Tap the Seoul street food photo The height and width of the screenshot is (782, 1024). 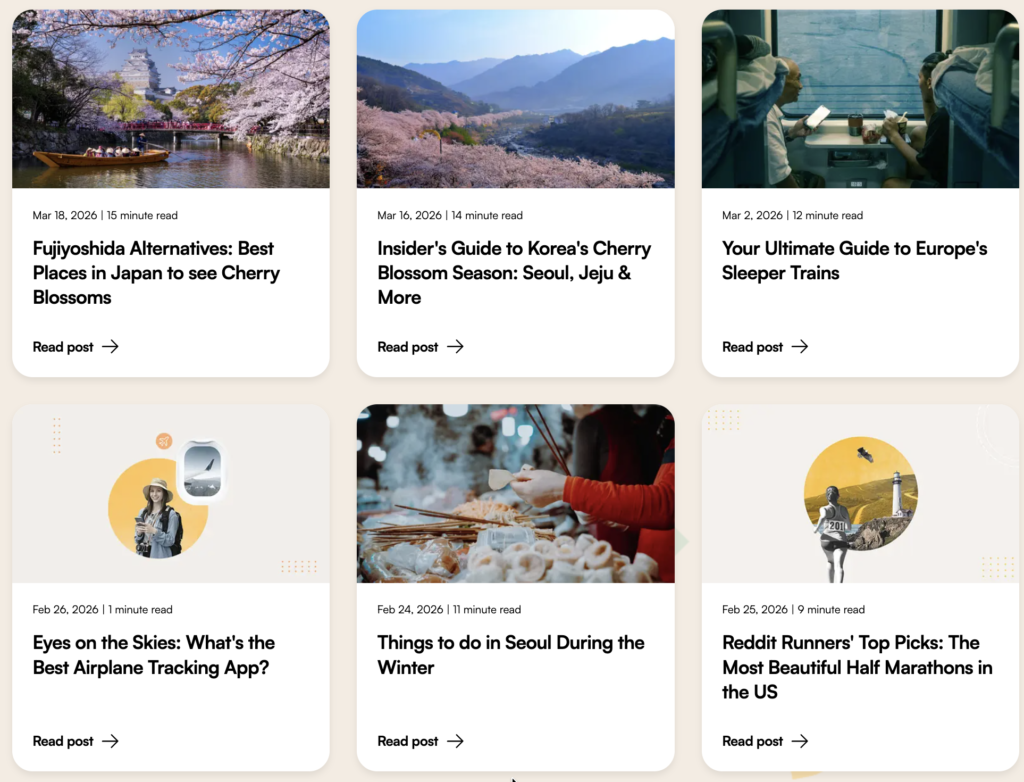(516, 493)
